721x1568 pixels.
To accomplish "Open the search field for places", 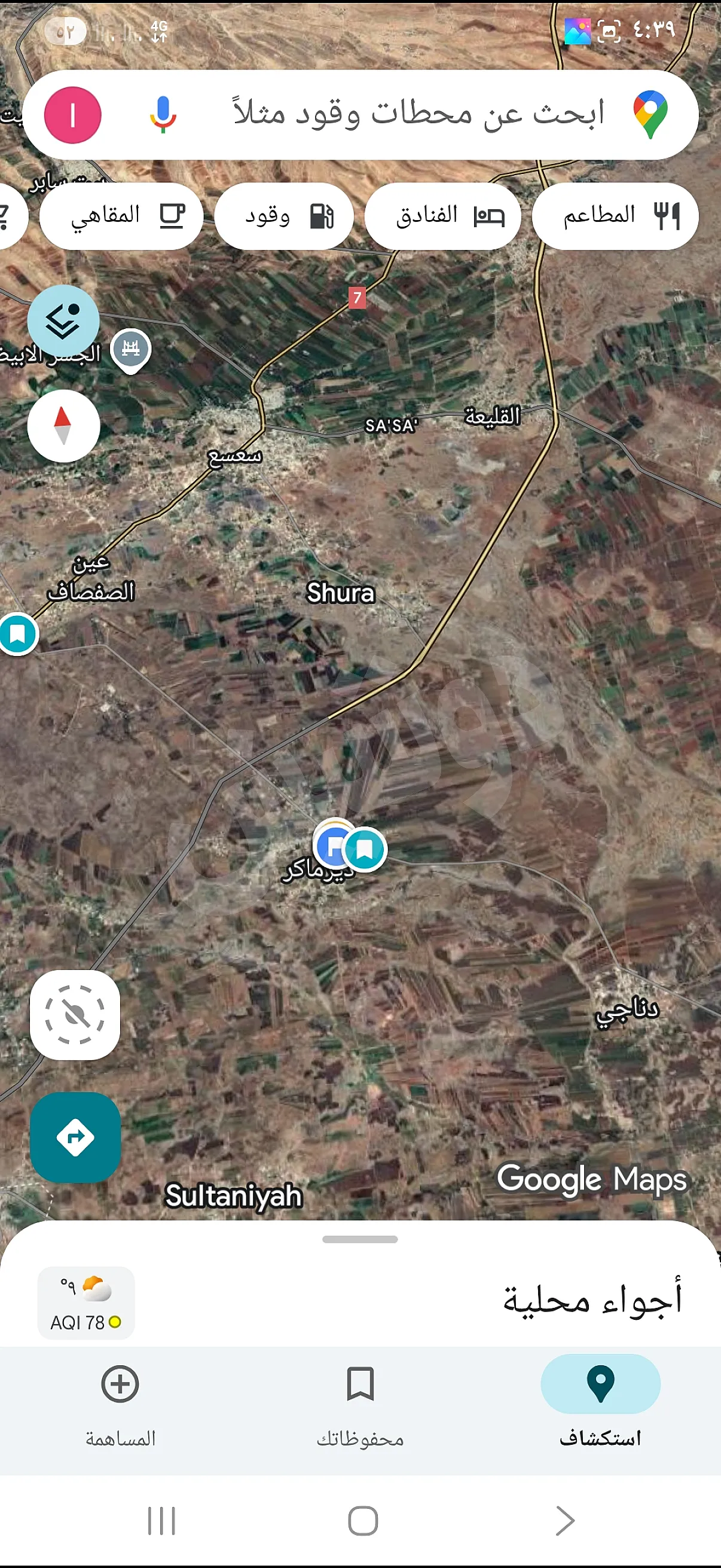I will point(418,114).
